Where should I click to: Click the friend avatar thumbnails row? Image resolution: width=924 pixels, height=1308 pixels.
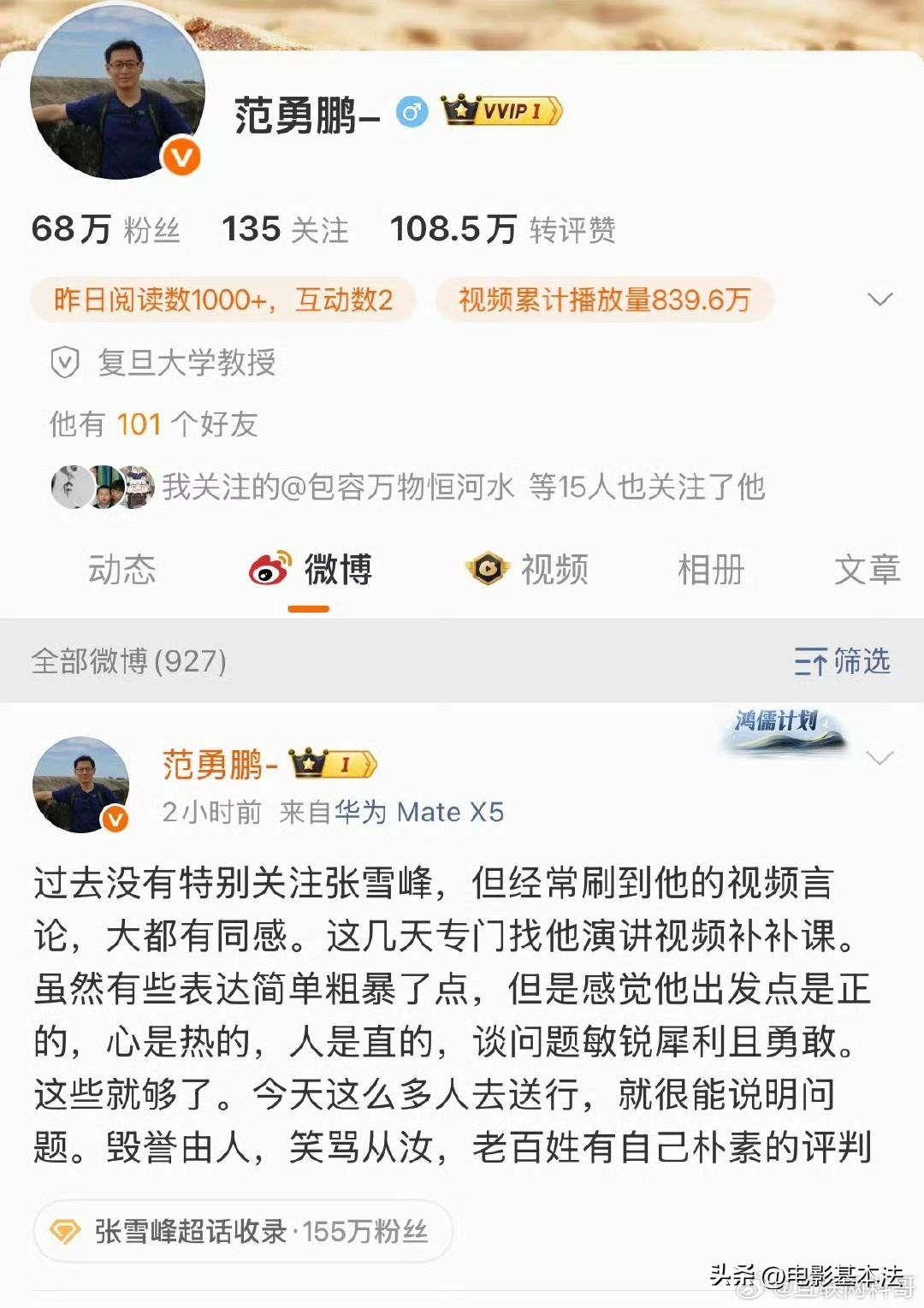pyautogui.click(x=101, y=486)
